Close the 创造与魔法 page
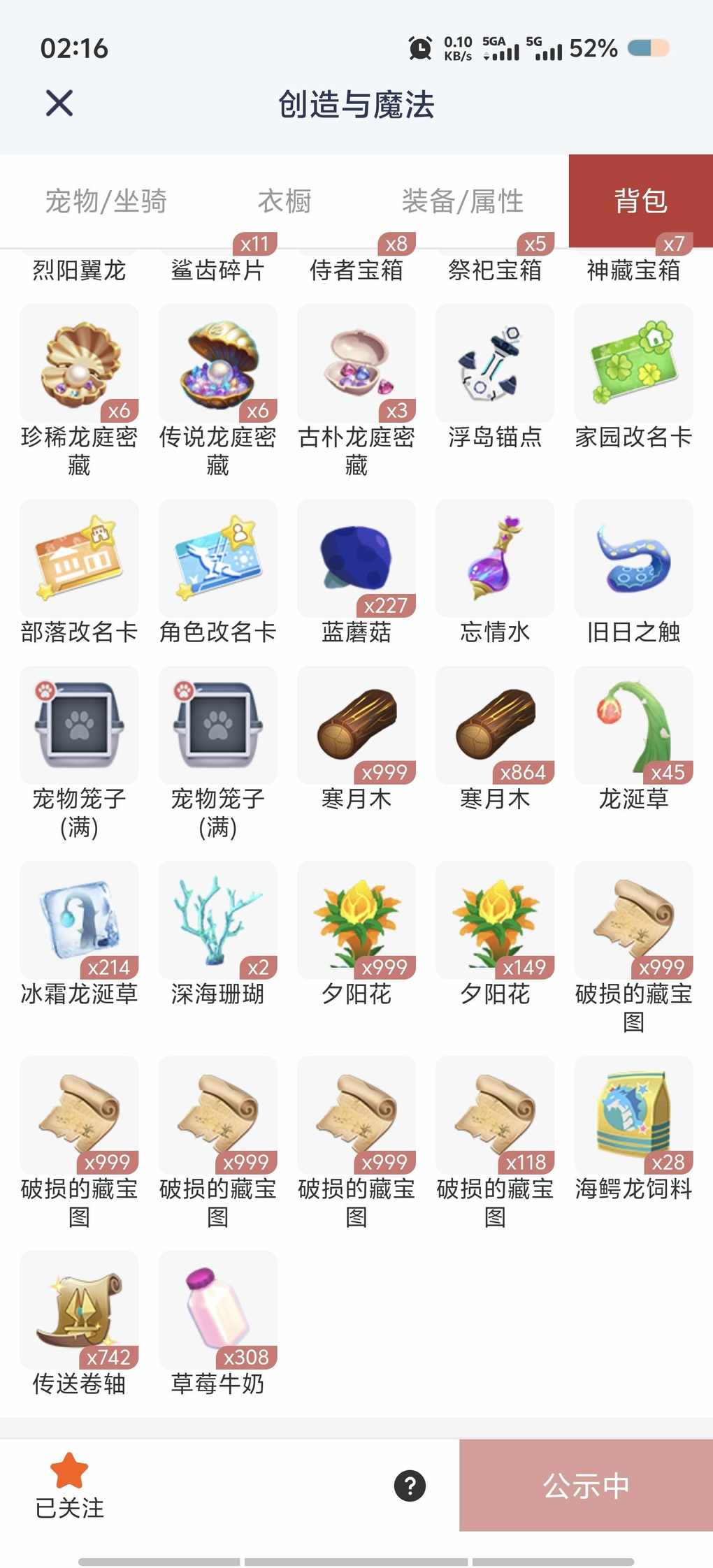713x1568 pixels. point(59,103)
